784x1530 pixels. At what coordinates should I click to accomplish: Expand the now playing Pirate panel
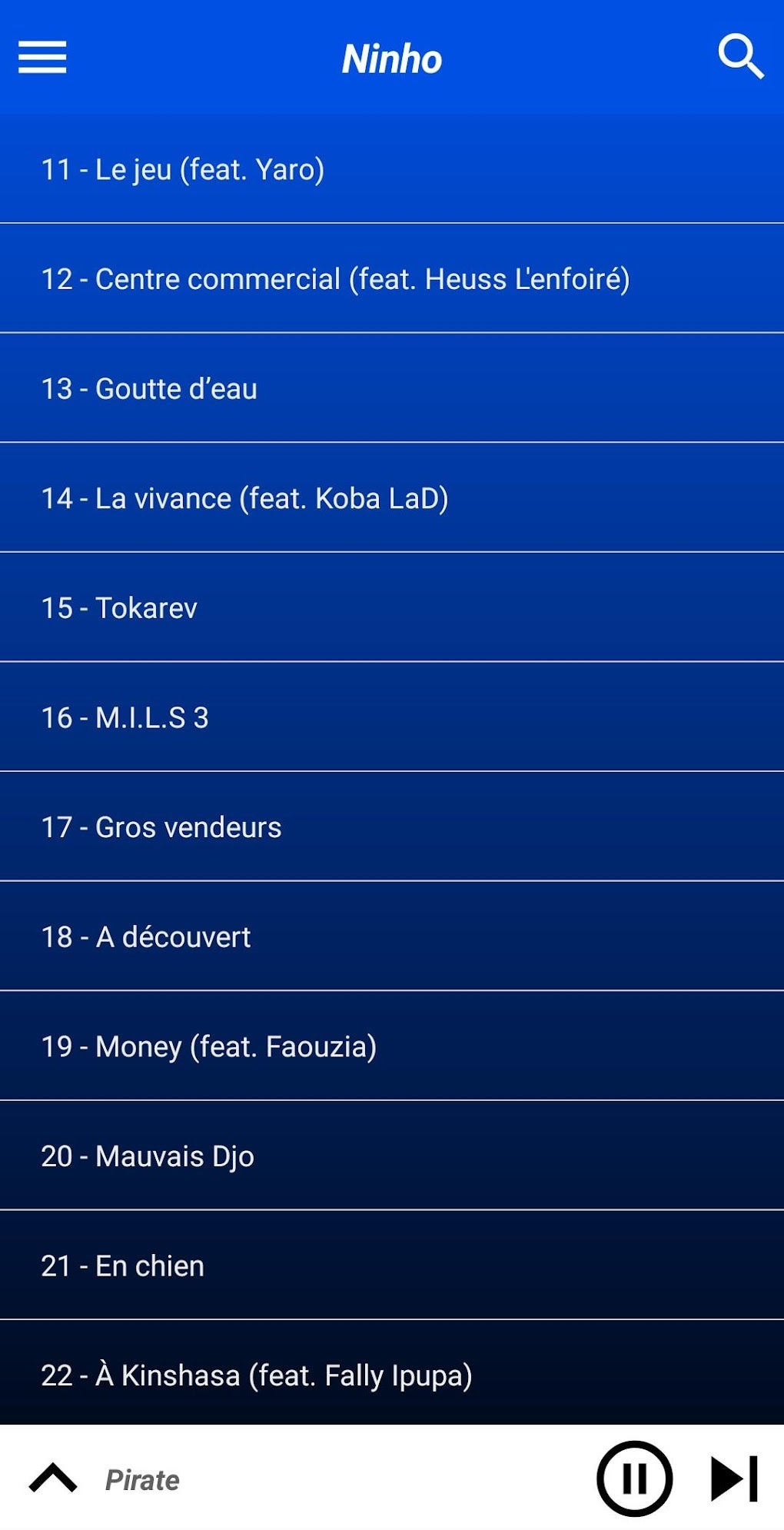[x=53, y=1478]
